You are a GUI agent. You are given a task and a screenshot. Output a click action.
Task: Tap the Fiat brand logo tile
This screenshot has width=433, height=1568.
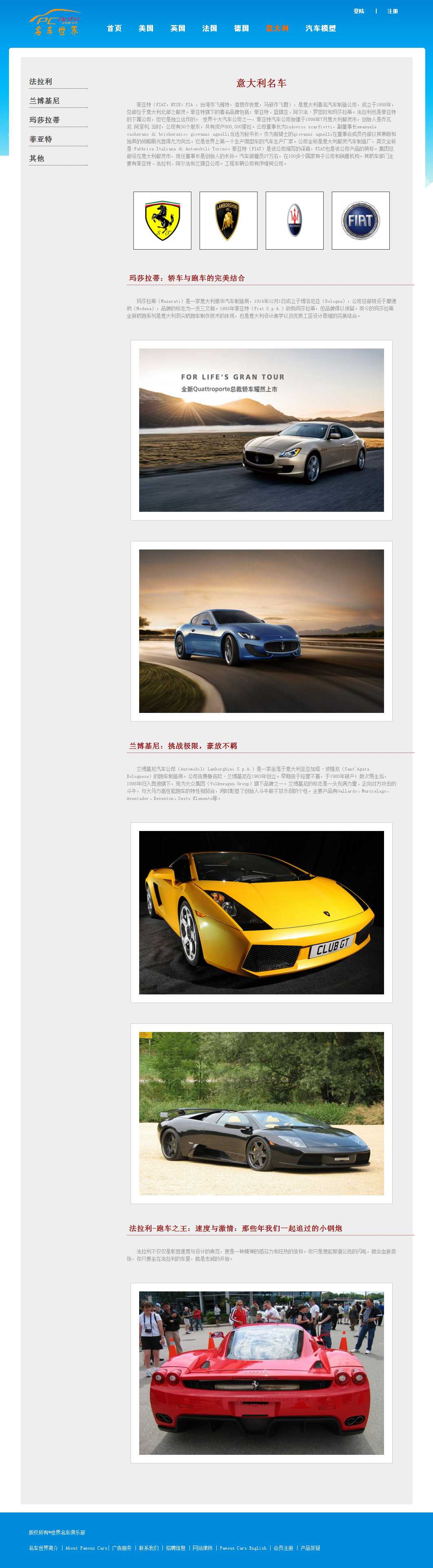(x=361, y=220)
